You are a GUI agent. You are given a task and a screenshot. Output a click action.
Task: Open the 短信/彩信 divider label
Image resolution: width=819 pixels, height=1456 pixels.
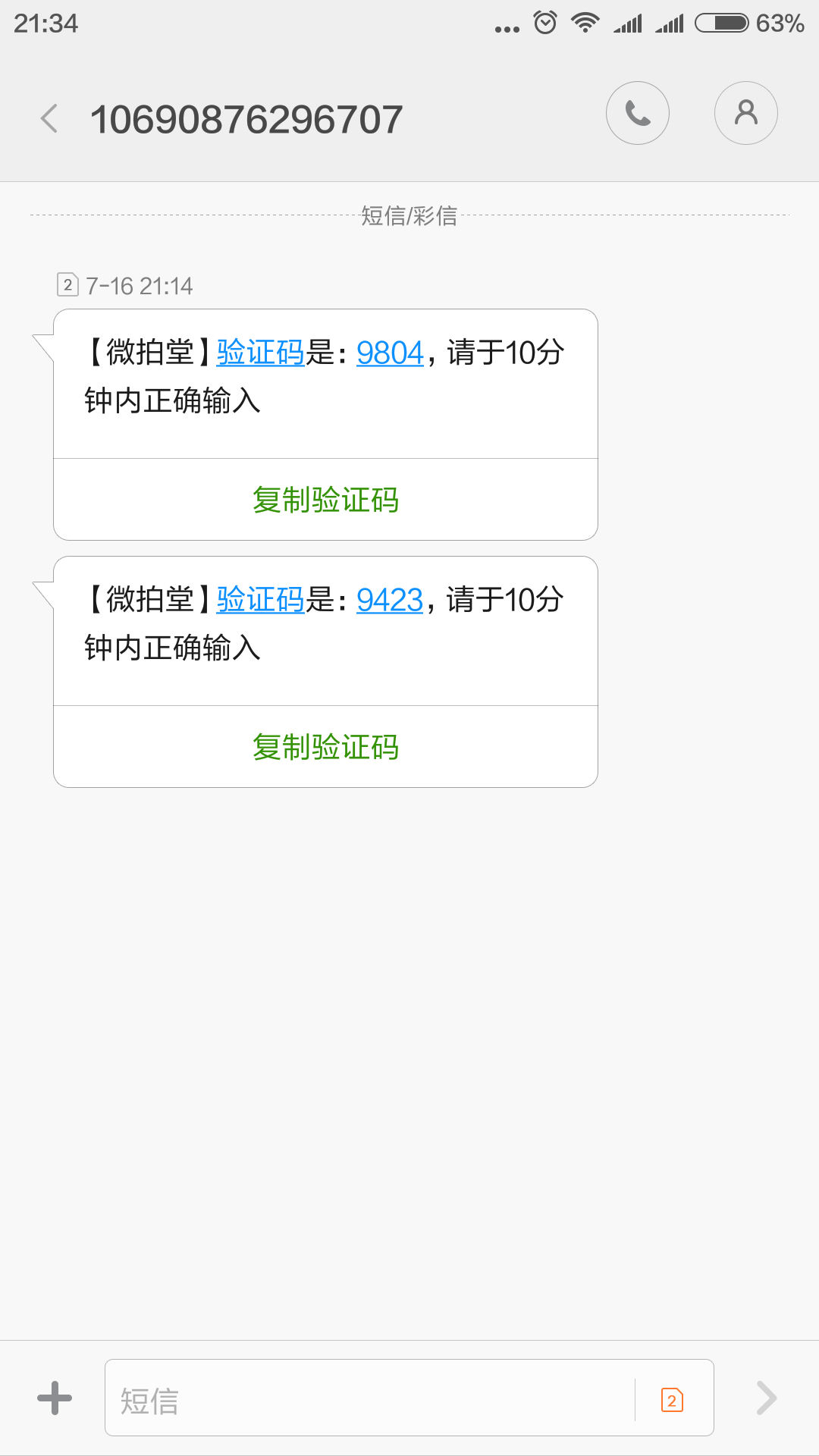coord(409,218)
